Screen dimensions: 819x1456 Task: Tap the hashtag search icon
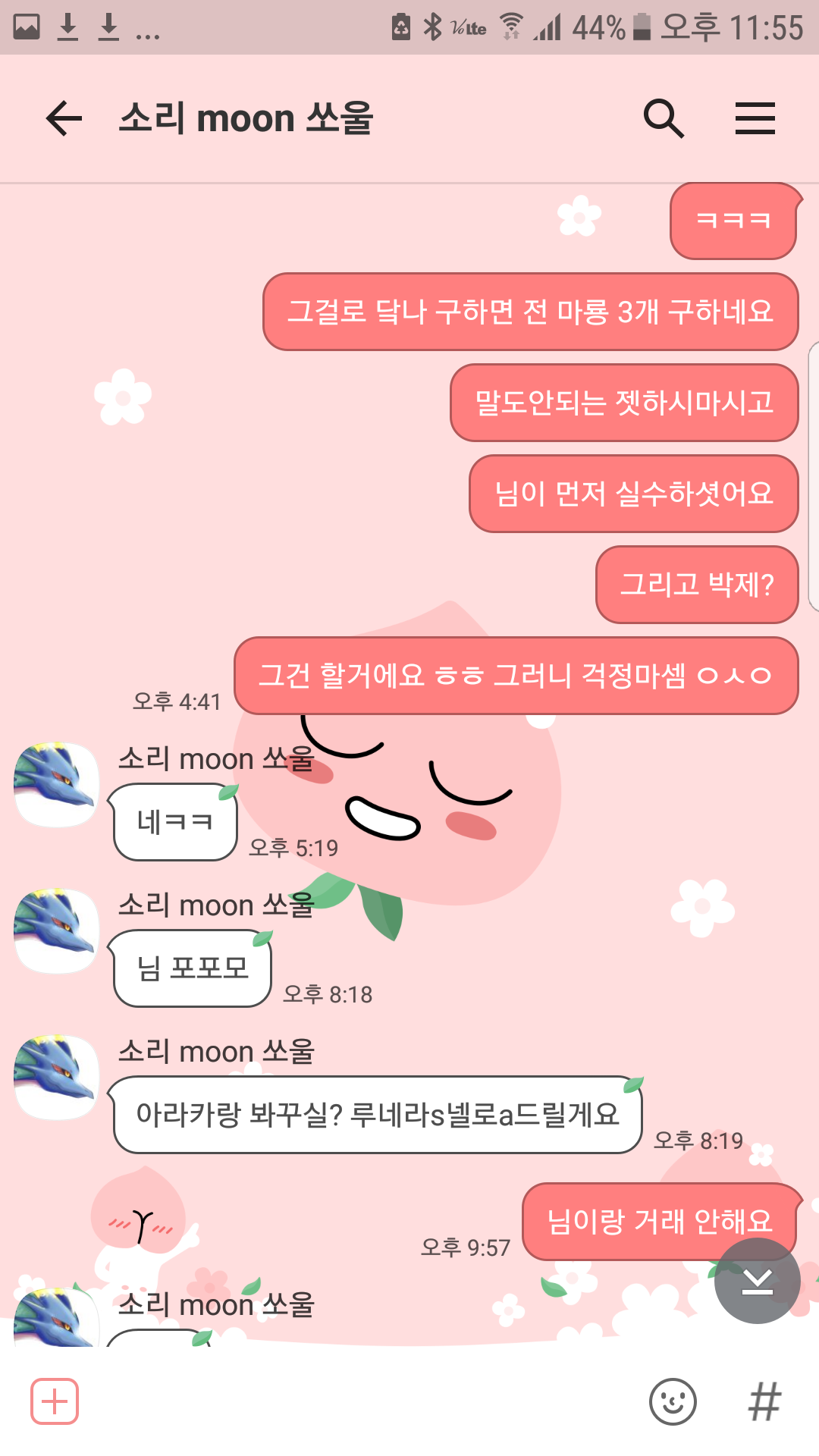[764, 1401]
